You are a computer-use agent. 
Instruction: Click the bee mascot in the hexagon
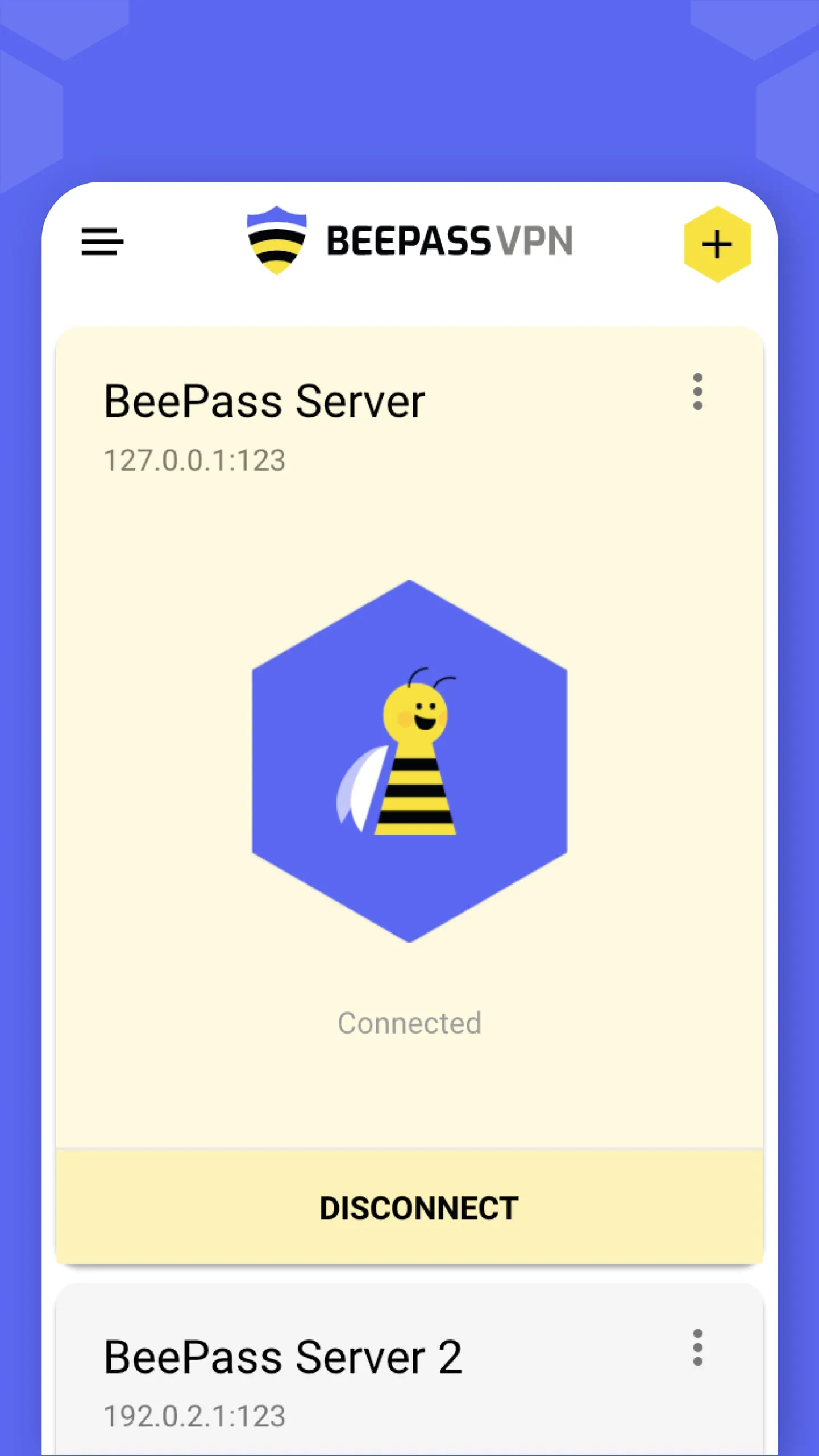click(415, 756)
